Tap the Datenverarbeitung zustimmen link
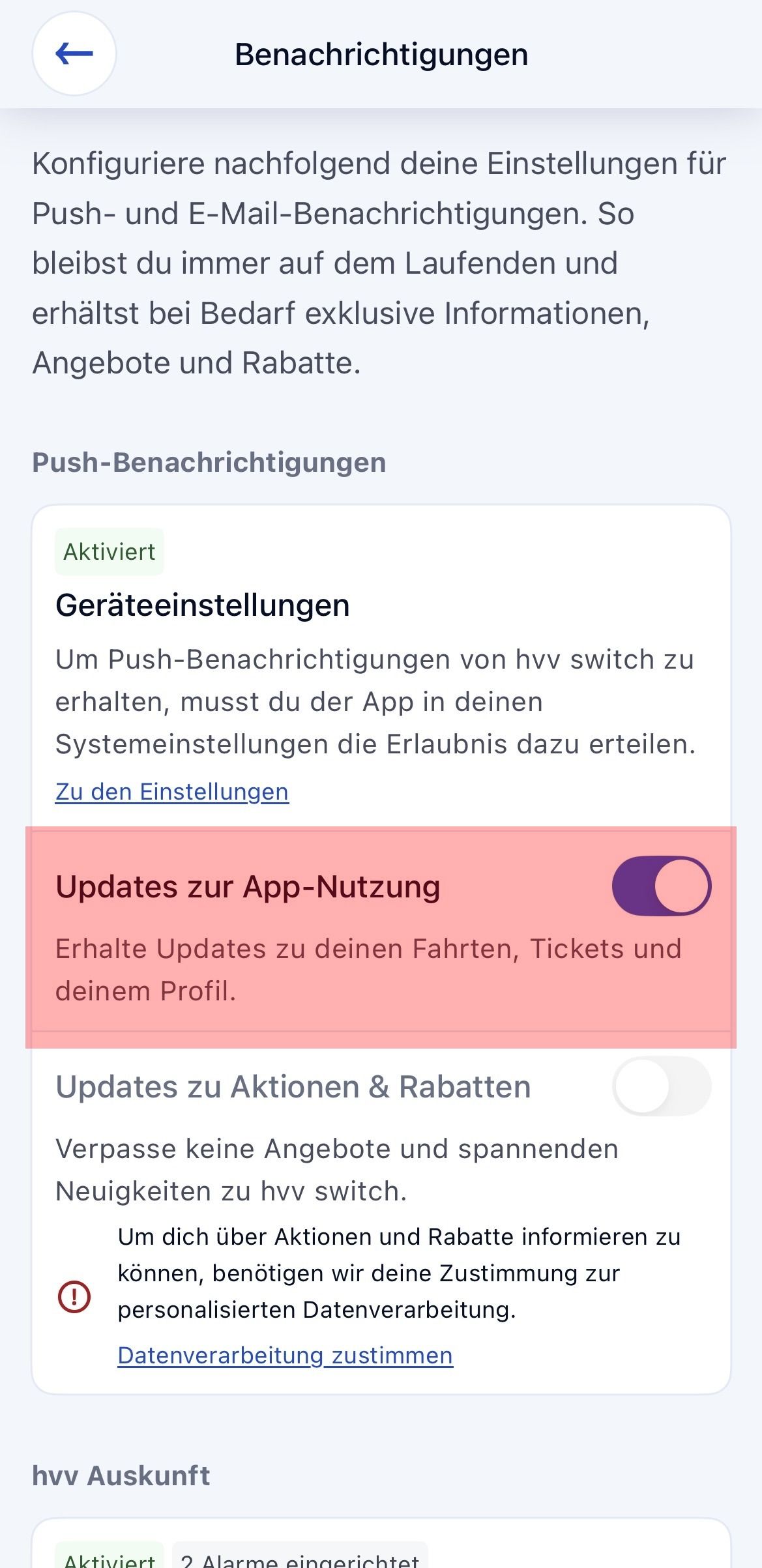Screen dimensions: 762x1568 point(285,1356)
